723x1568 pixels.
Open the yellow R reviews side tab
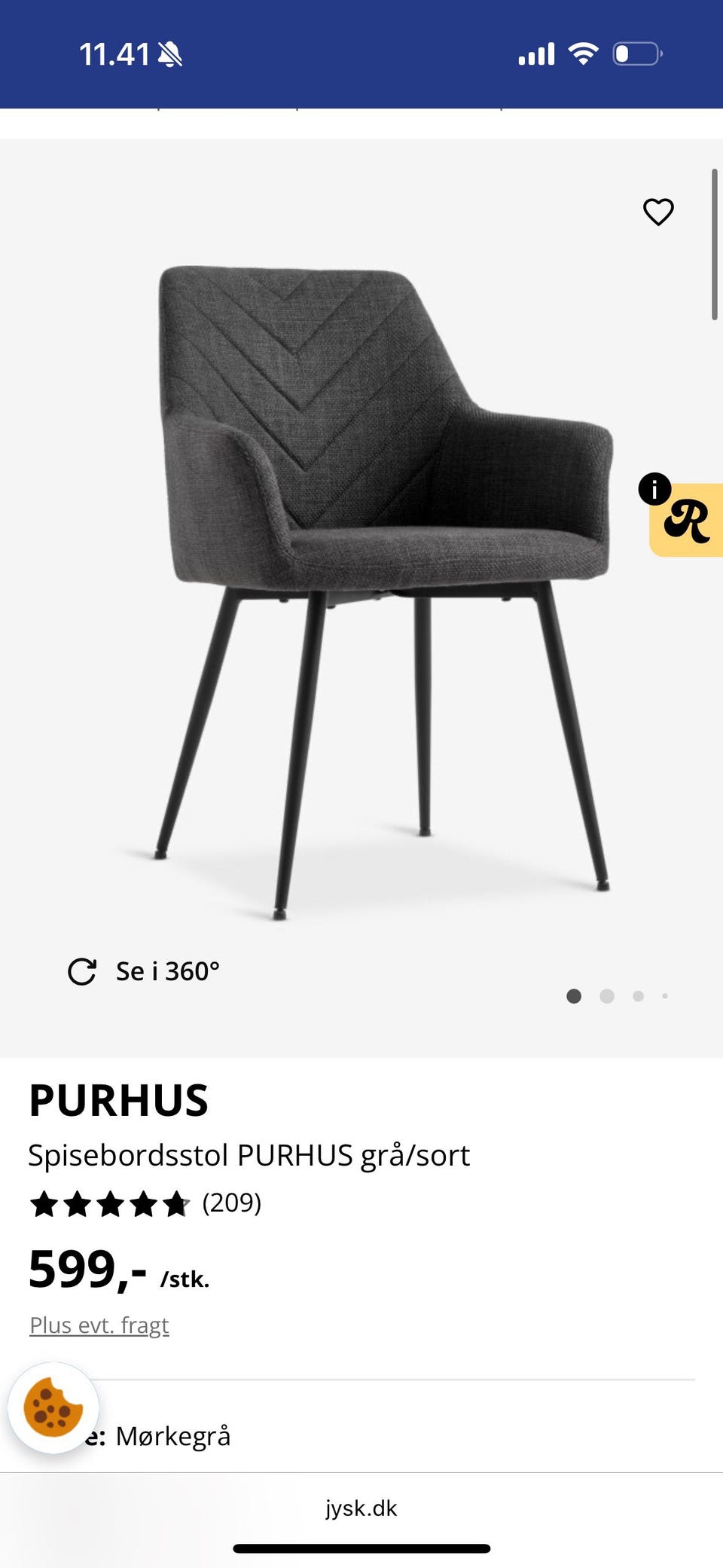coord(686,520)
